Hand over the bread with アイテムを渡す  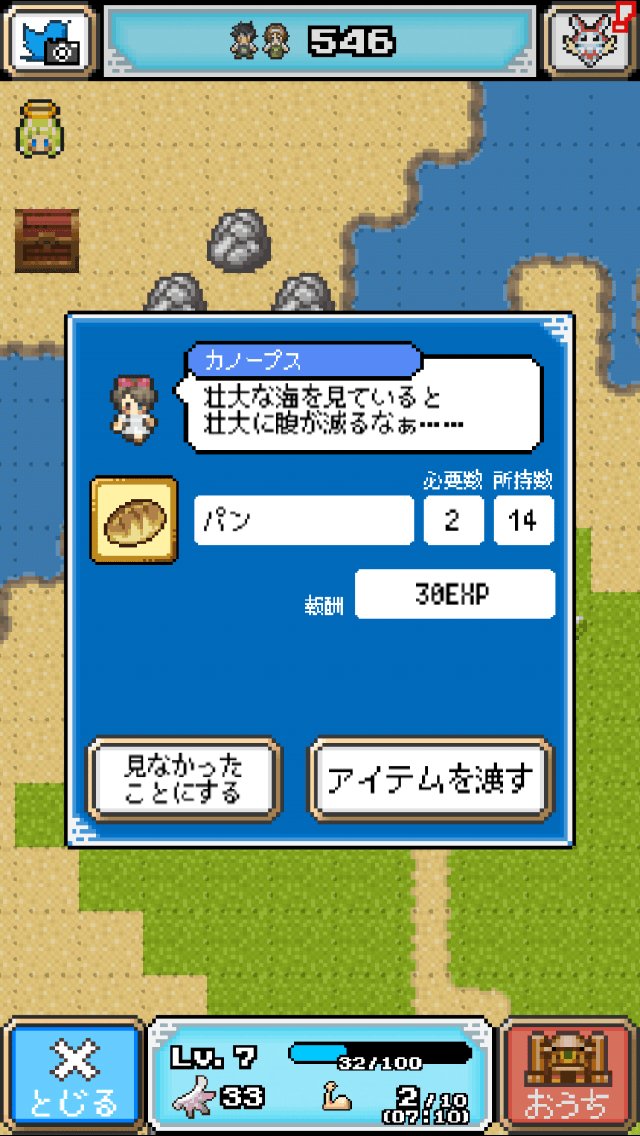pos(430,780)
